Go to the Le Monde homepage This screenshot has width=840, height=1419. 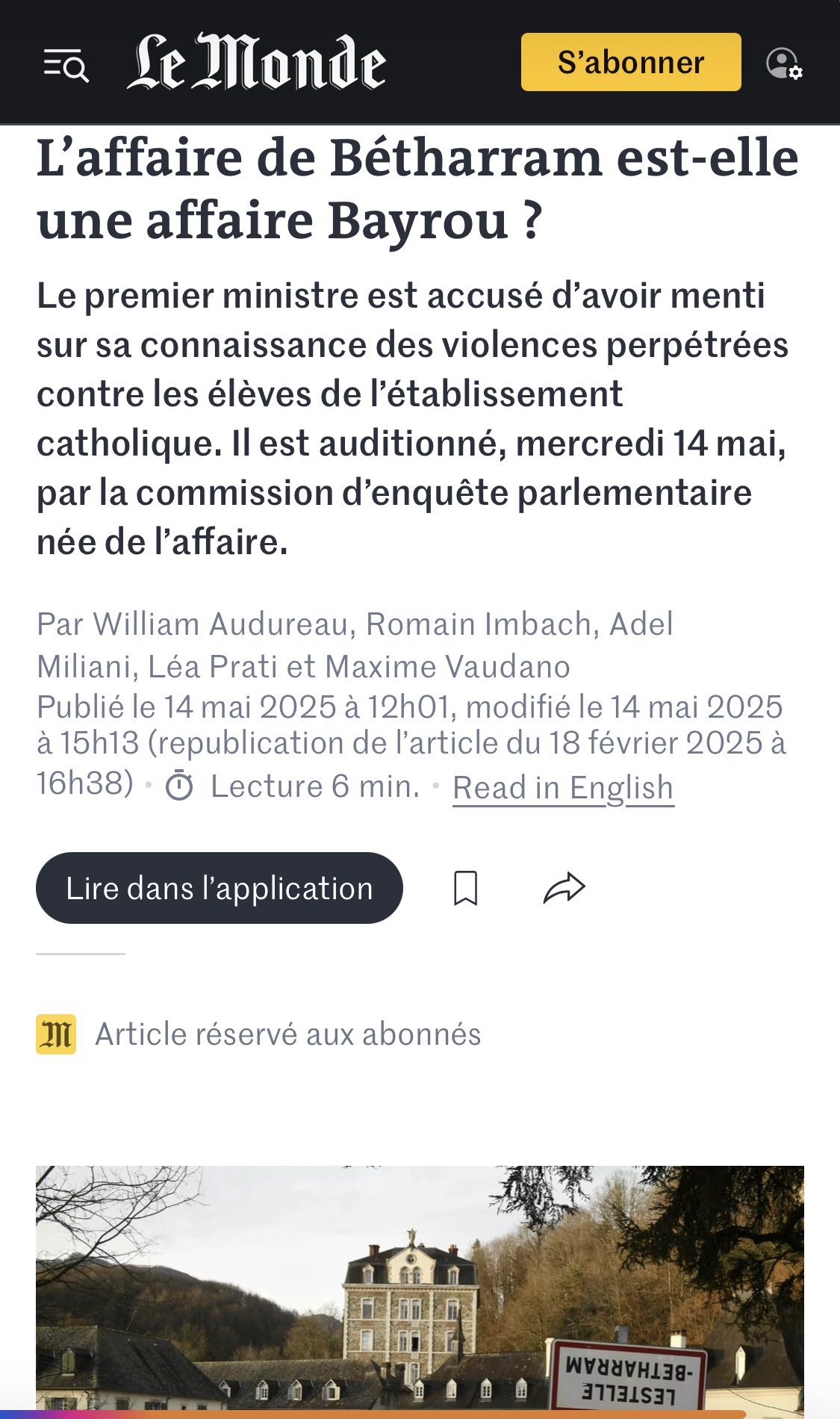pos(256,63)
